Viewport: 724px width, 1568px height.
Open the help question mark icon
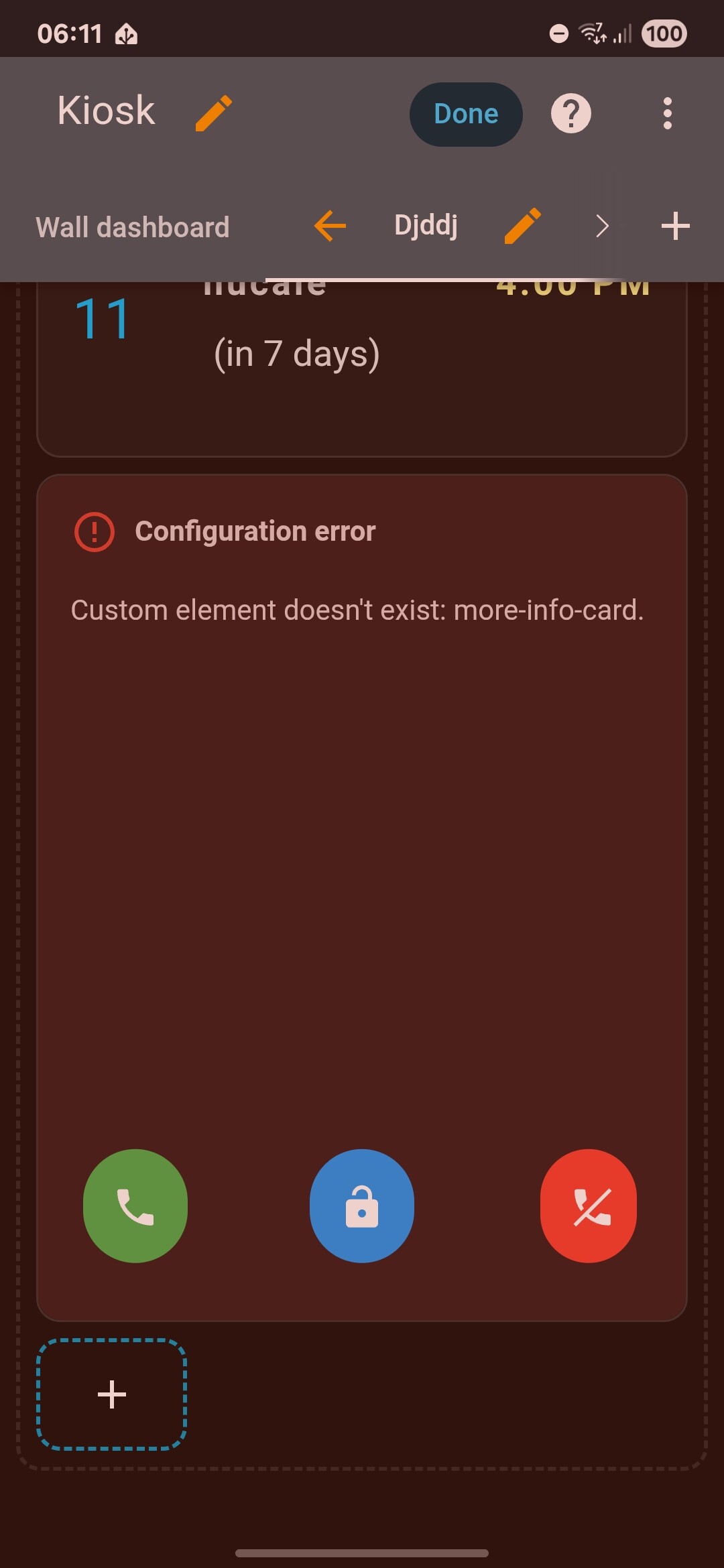coord(570,114)
